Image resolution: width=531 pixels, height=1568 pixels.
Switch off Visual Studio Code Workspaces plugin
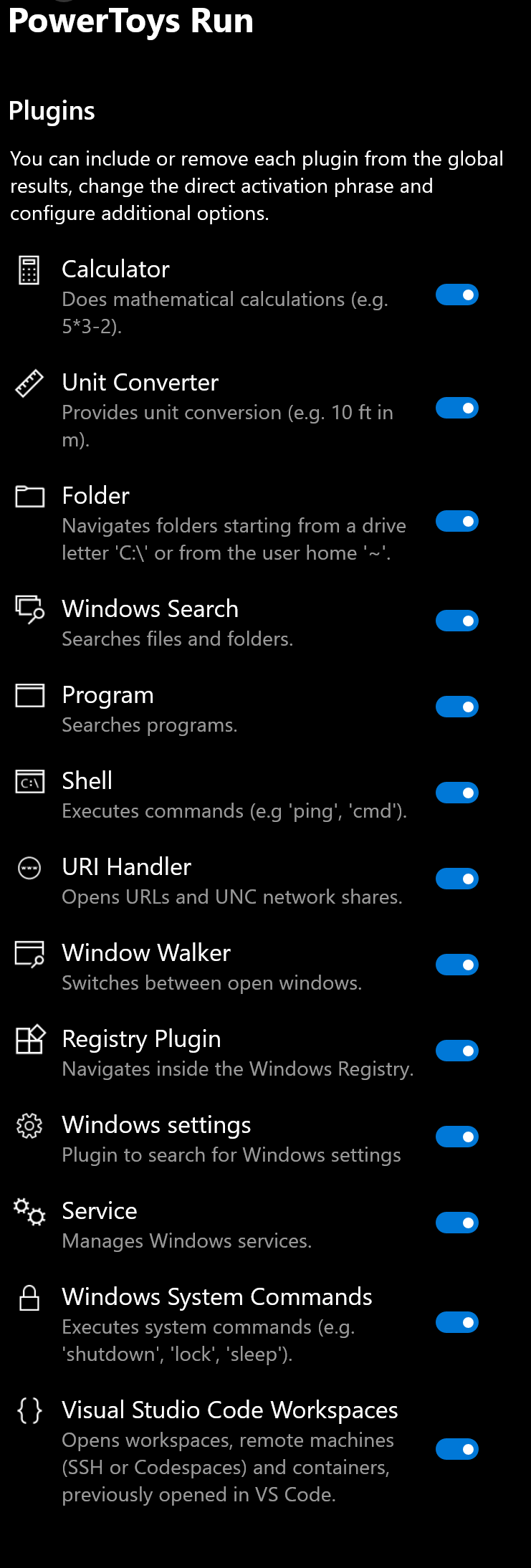(456, 1449)
